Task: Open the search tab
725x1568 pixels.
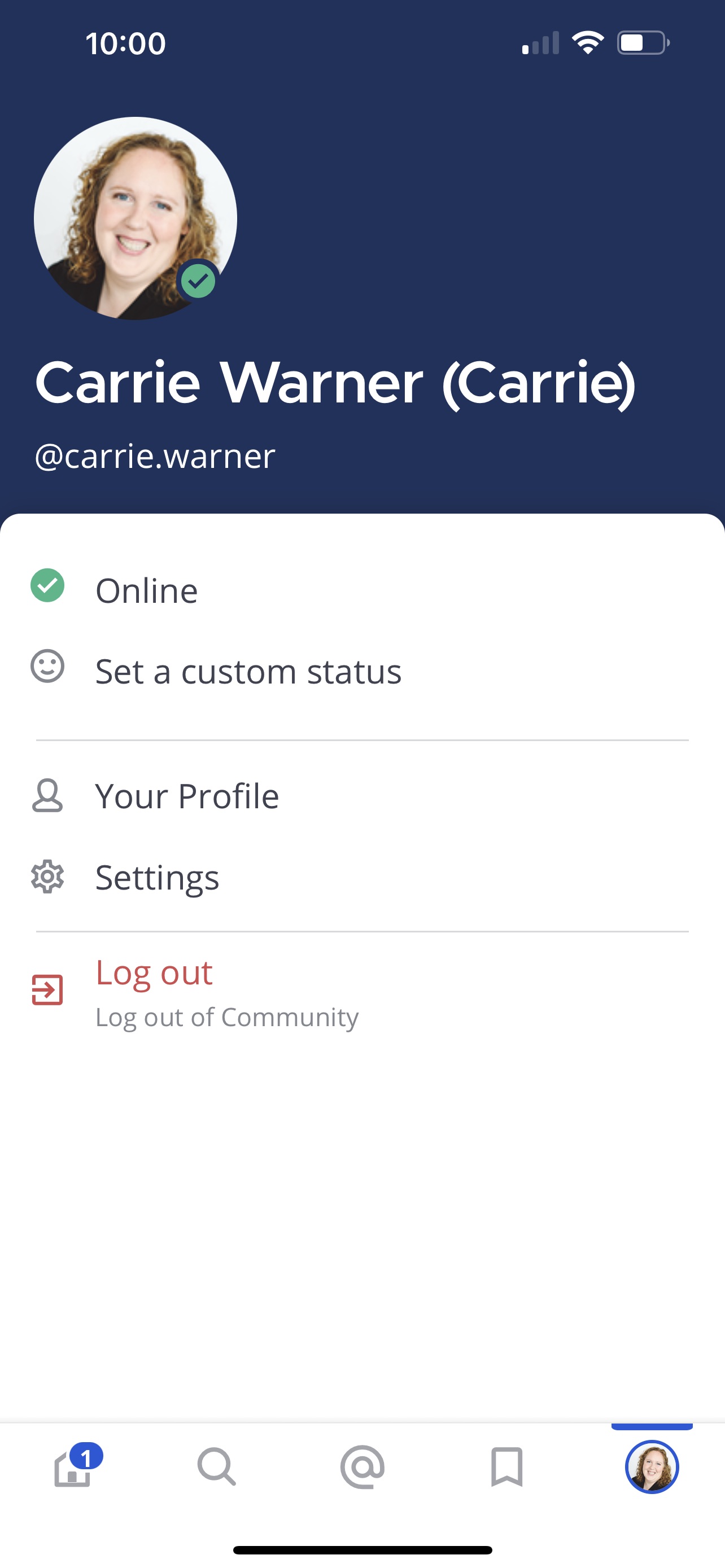Action: click(217, 1467)
